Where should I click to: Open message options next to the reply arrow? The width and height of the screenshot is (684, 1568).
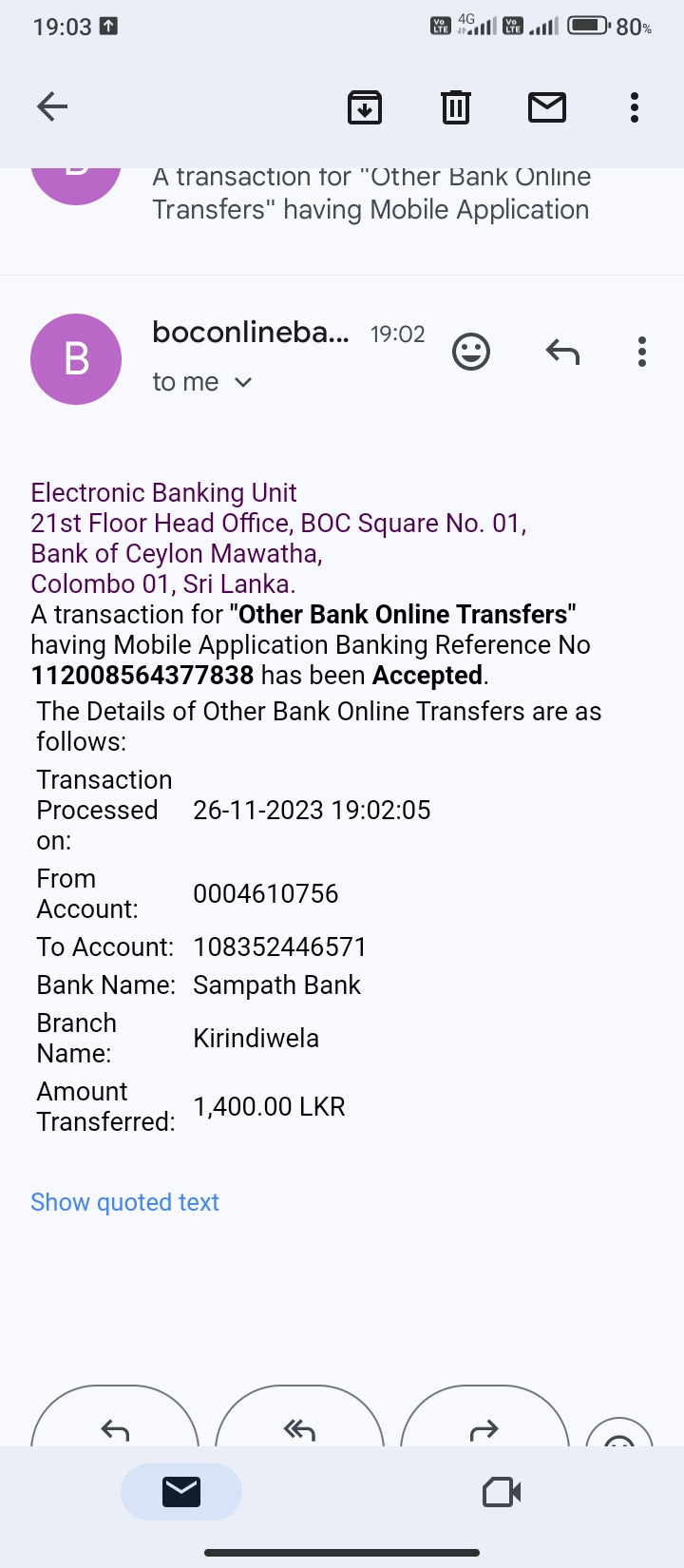coord(642,353)
